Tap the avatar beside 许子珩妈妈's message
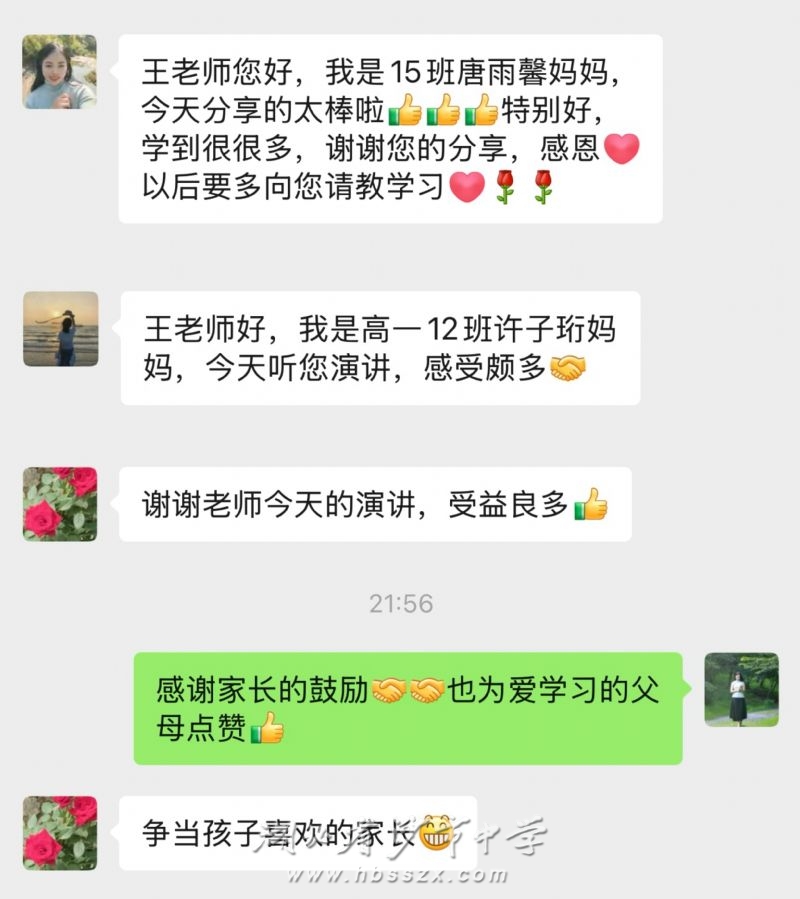 click(60, 329)
